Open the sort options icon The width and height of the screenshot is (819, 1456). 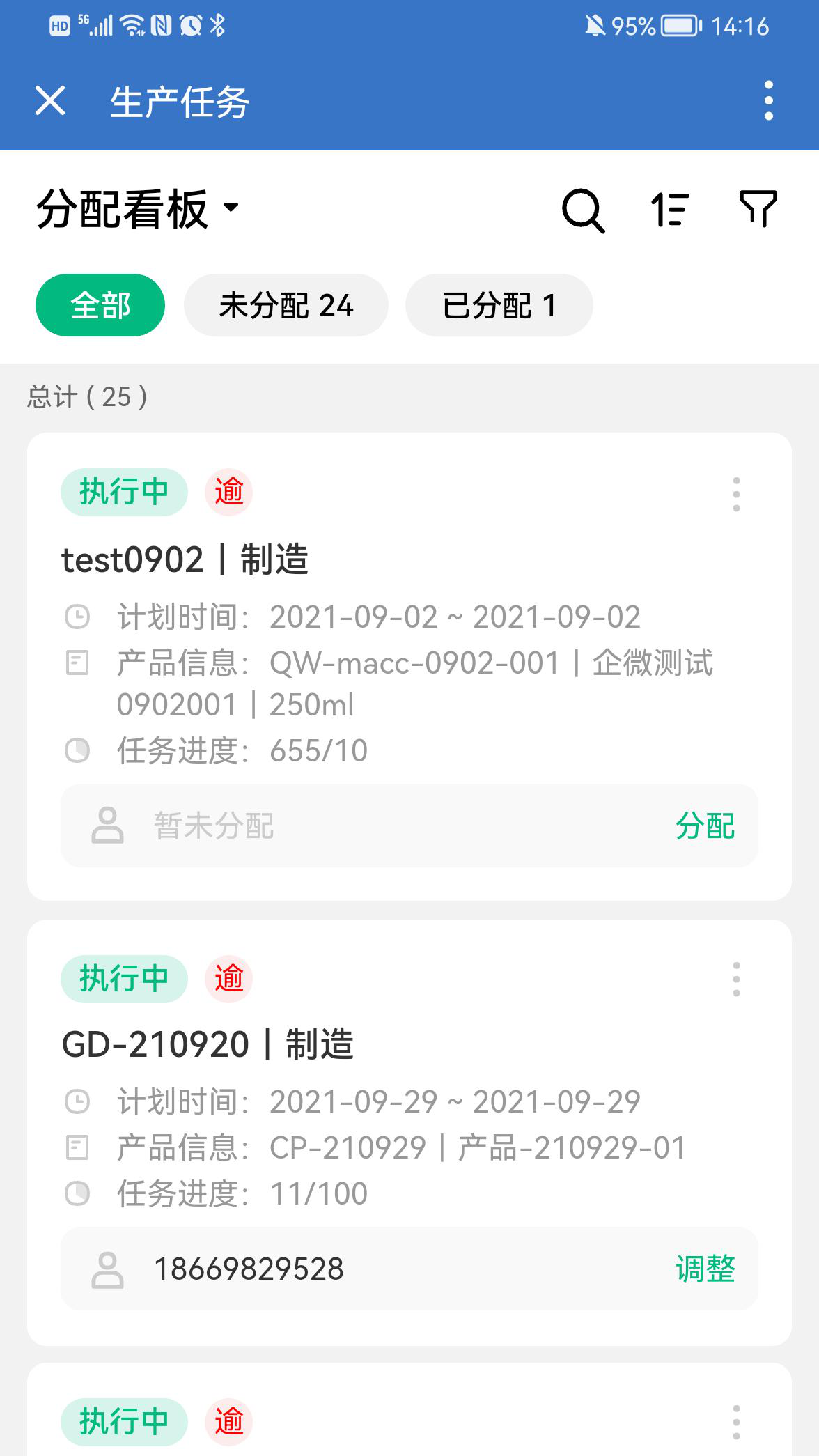pyautogui.click(x=670, y=210)
